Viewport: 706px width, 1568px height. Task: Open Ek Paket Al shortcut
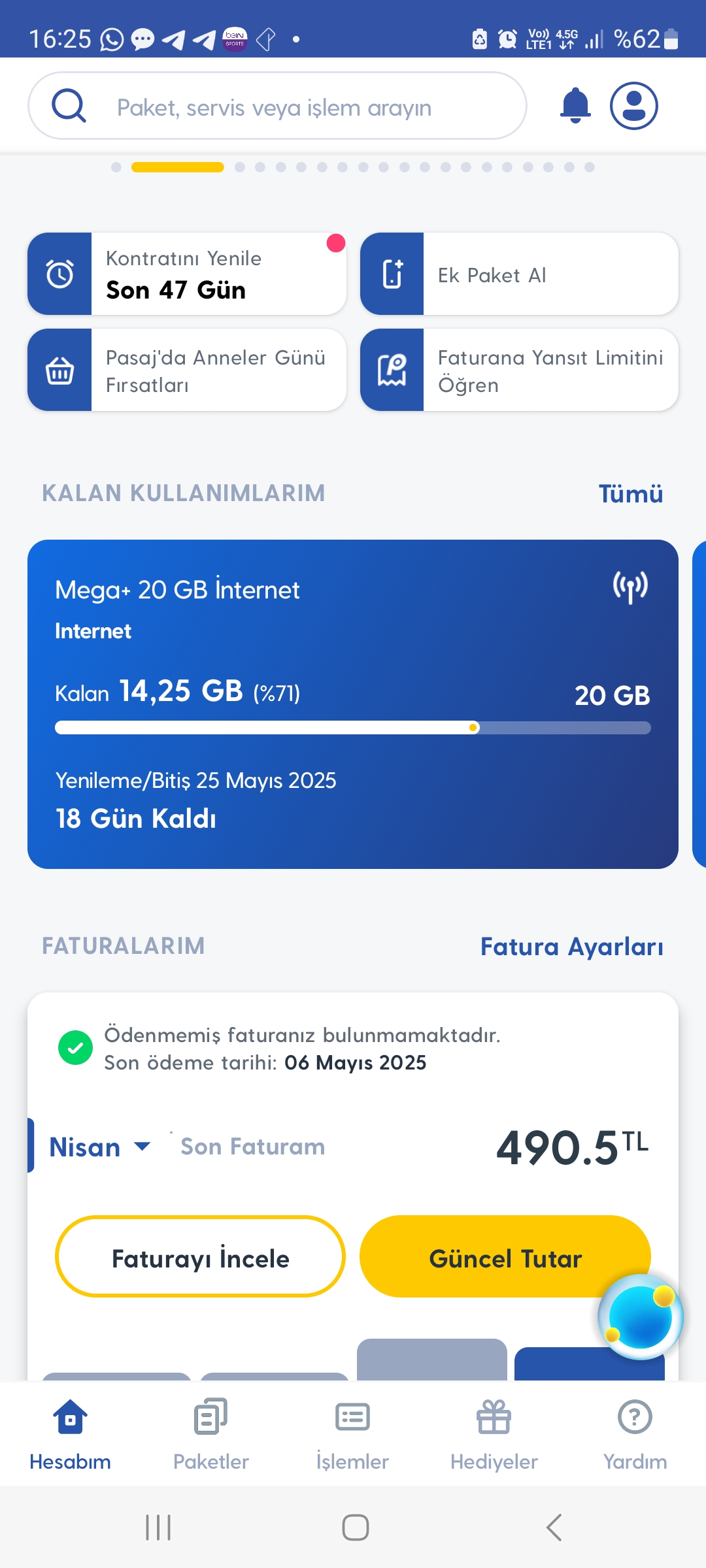[519, 274]
